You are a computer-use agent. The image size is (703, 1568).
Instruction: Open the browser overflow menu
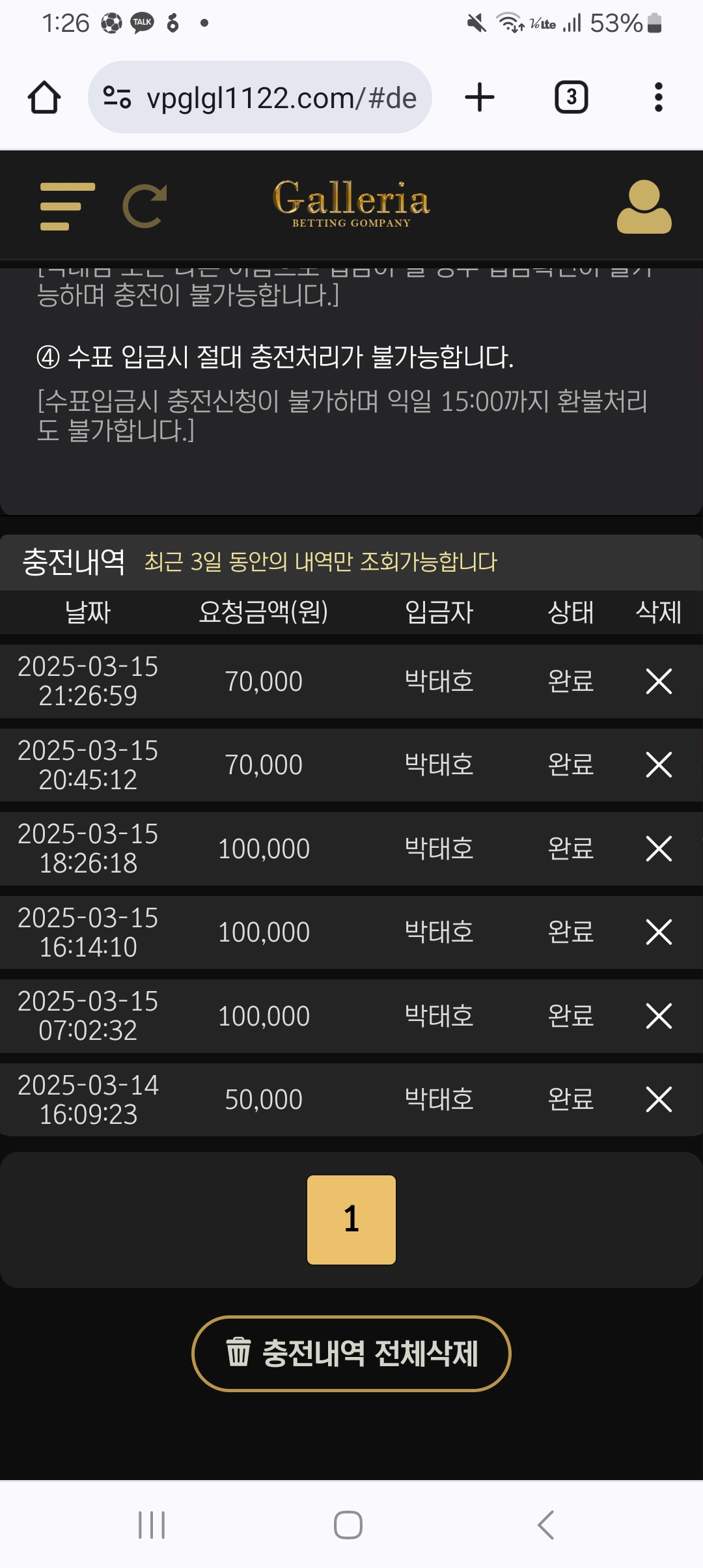click(x=659, y=98)
